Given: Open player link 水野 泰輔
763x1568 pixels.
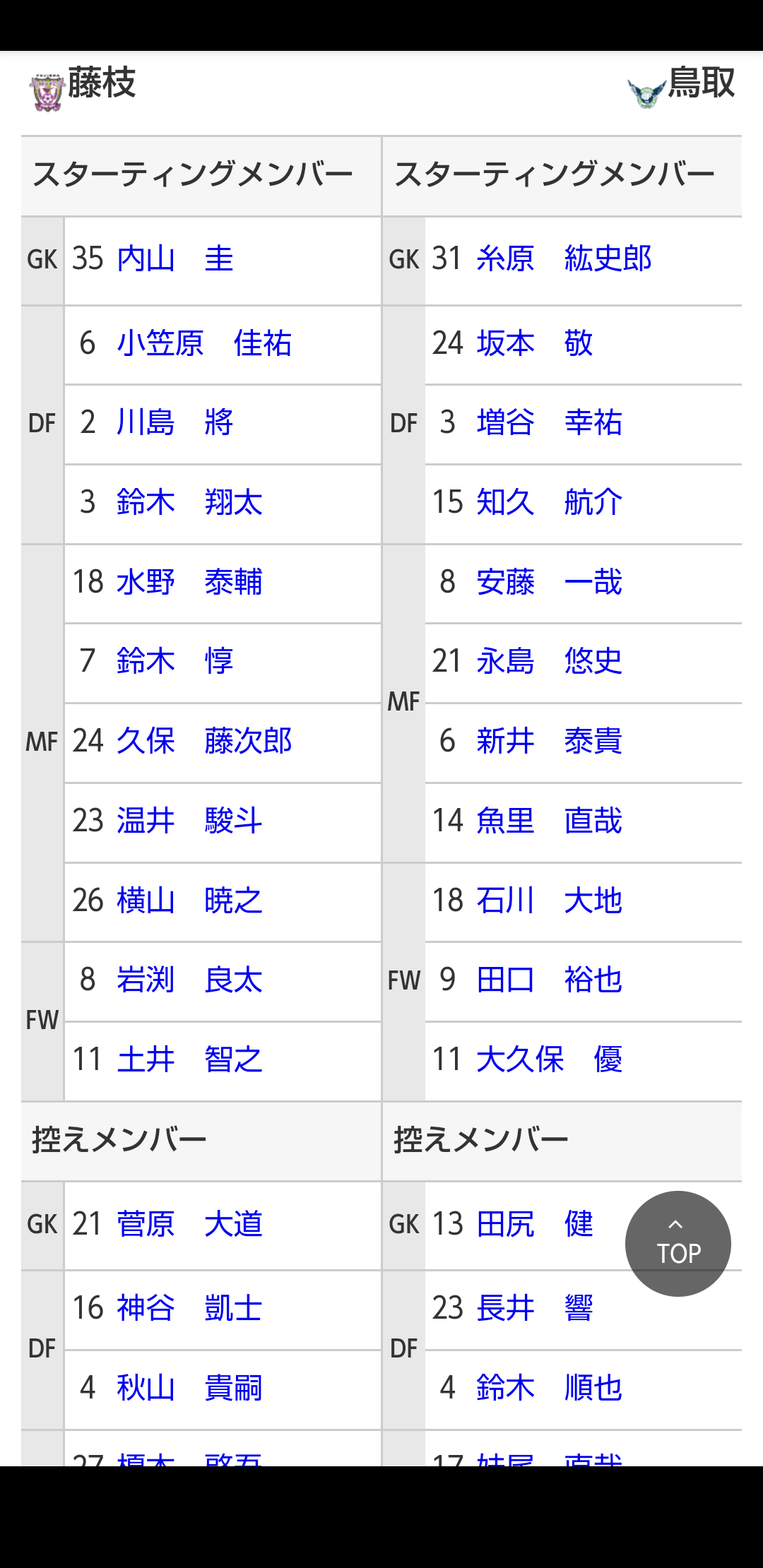Looking at the screenshot, I should pos(189,583).
